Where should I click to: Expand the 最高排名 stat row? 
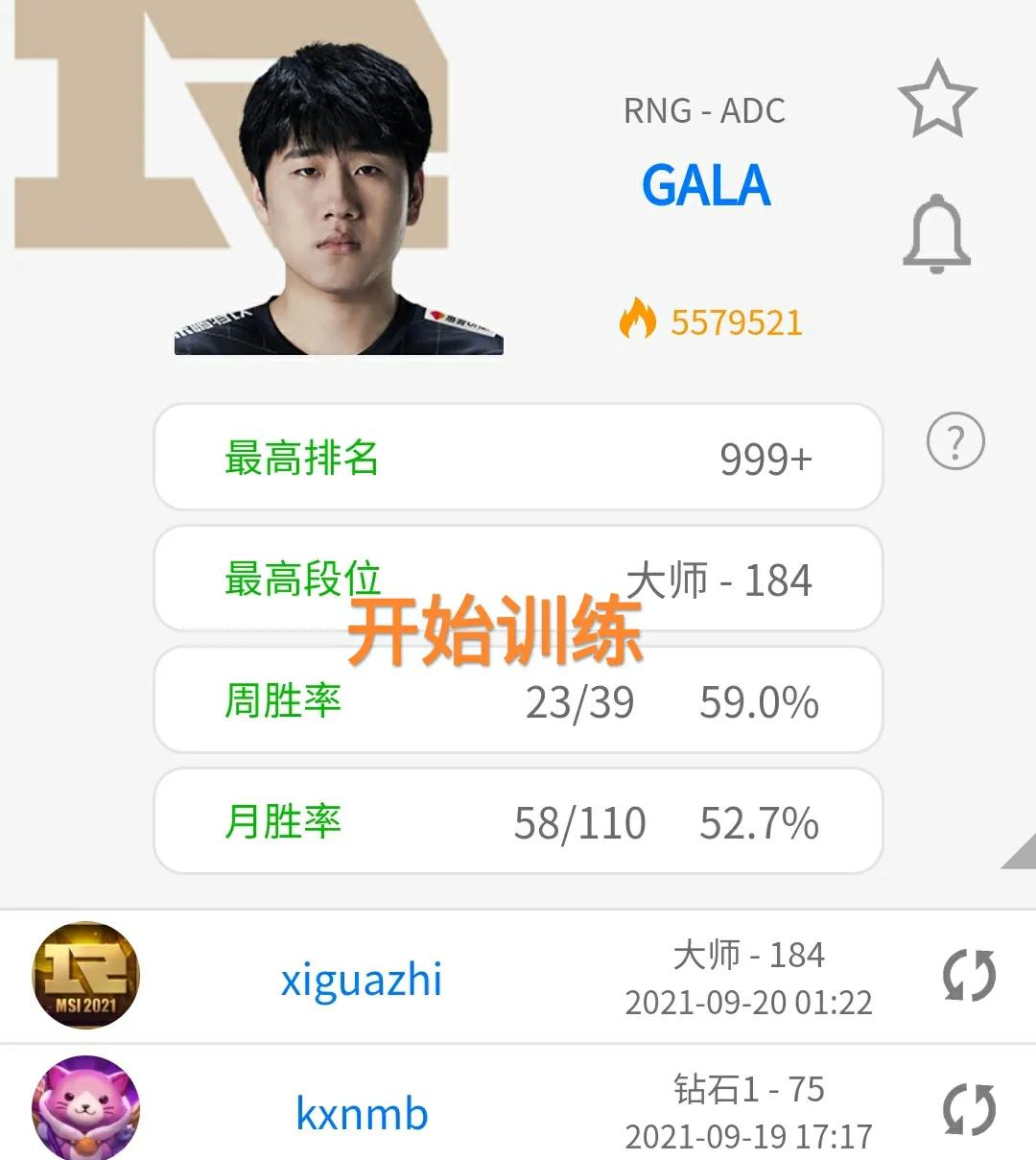[x=518, y=458]
